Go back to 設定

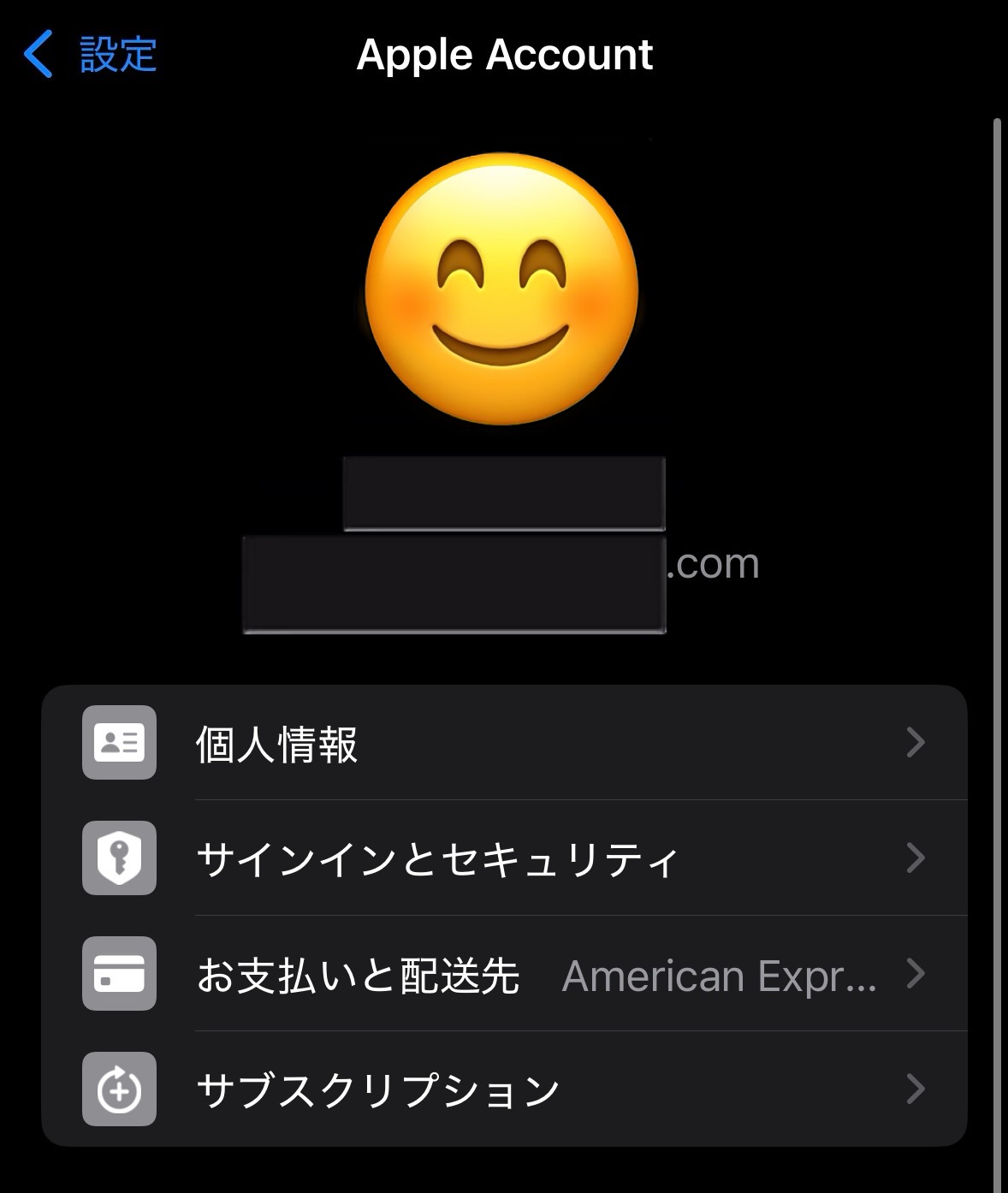(91, 55)
